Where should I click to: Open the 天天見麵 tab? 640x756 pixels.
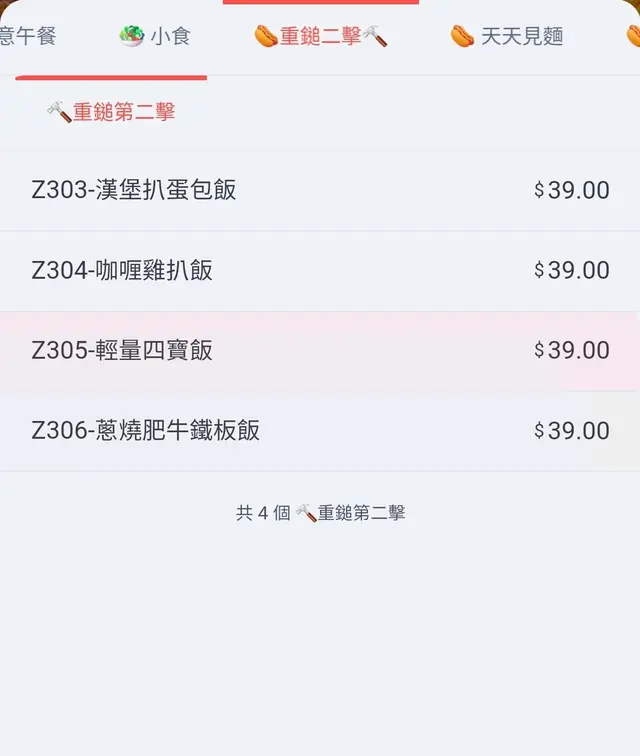pos(507,37)
